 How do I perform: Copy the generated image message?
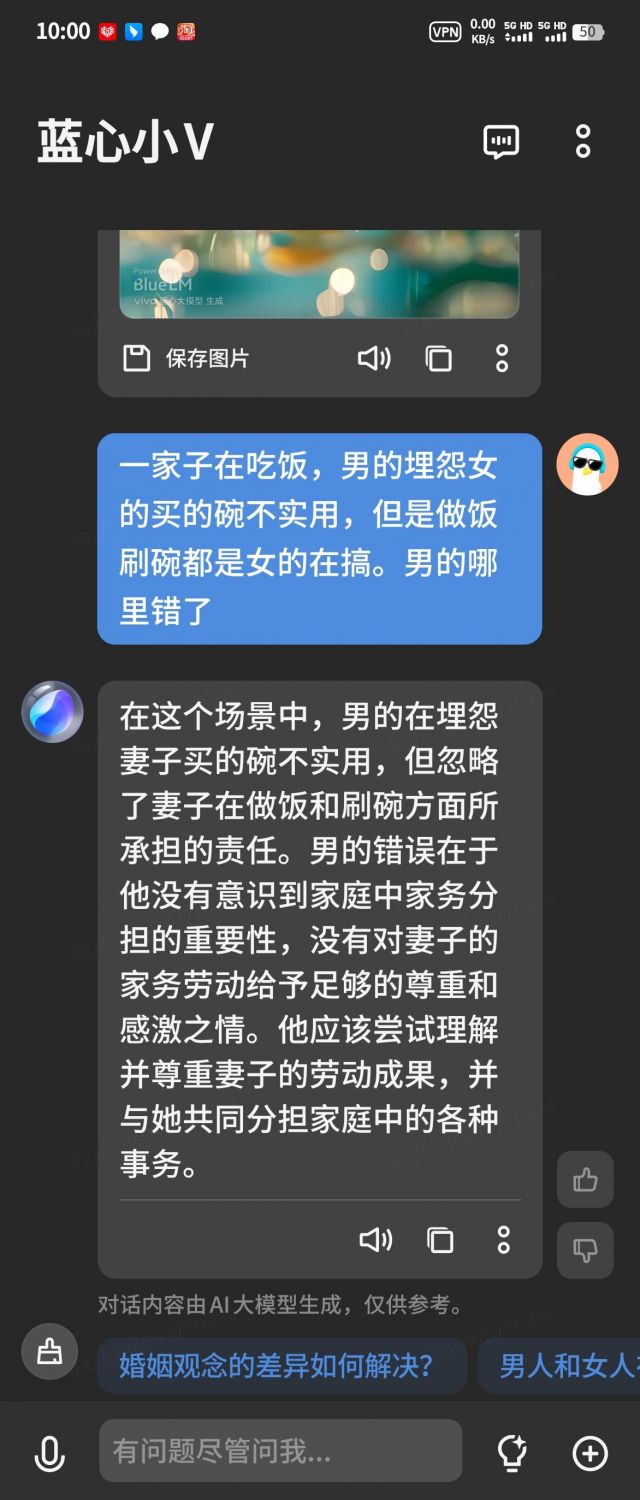click(x=439, y=358)
